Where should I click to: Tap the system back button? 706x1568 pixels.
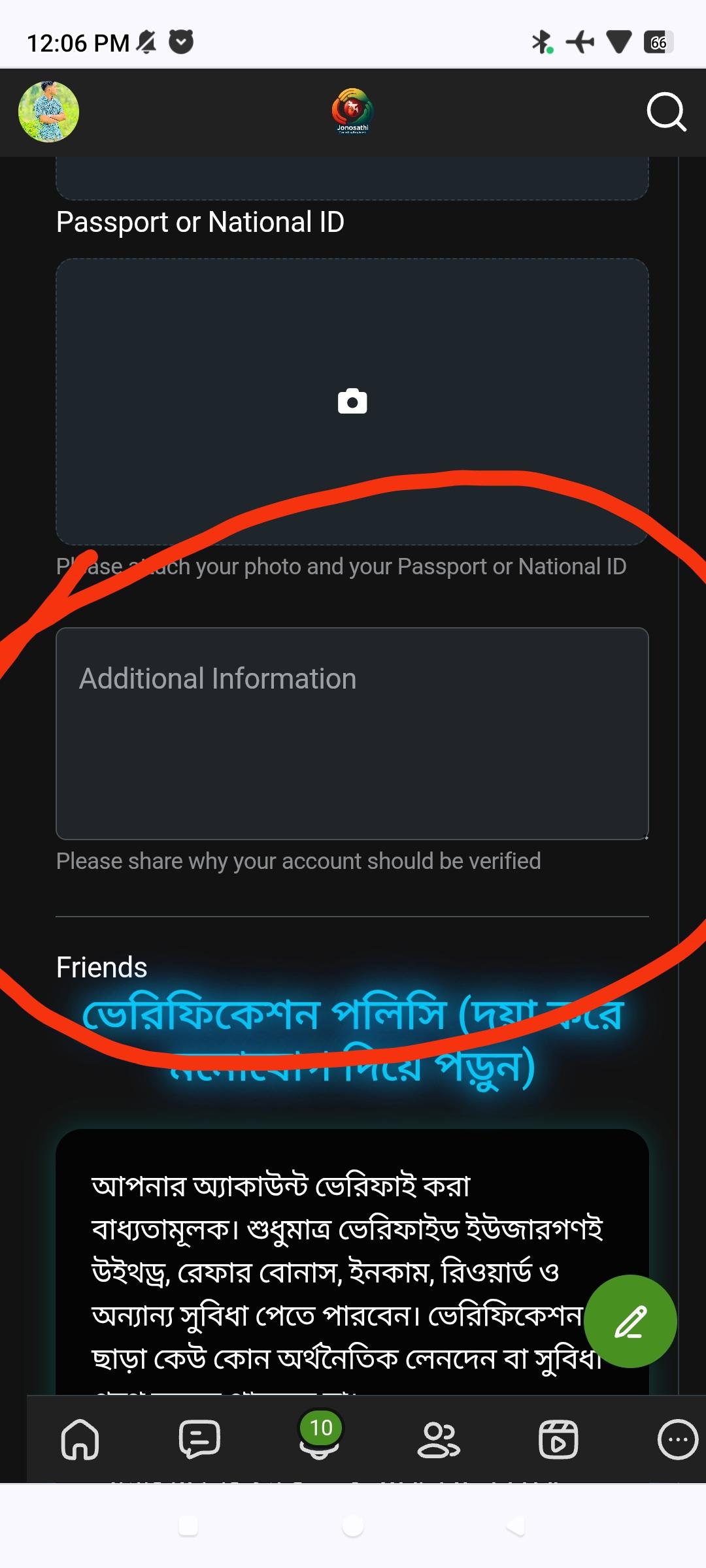click(x=516, y=1526)
